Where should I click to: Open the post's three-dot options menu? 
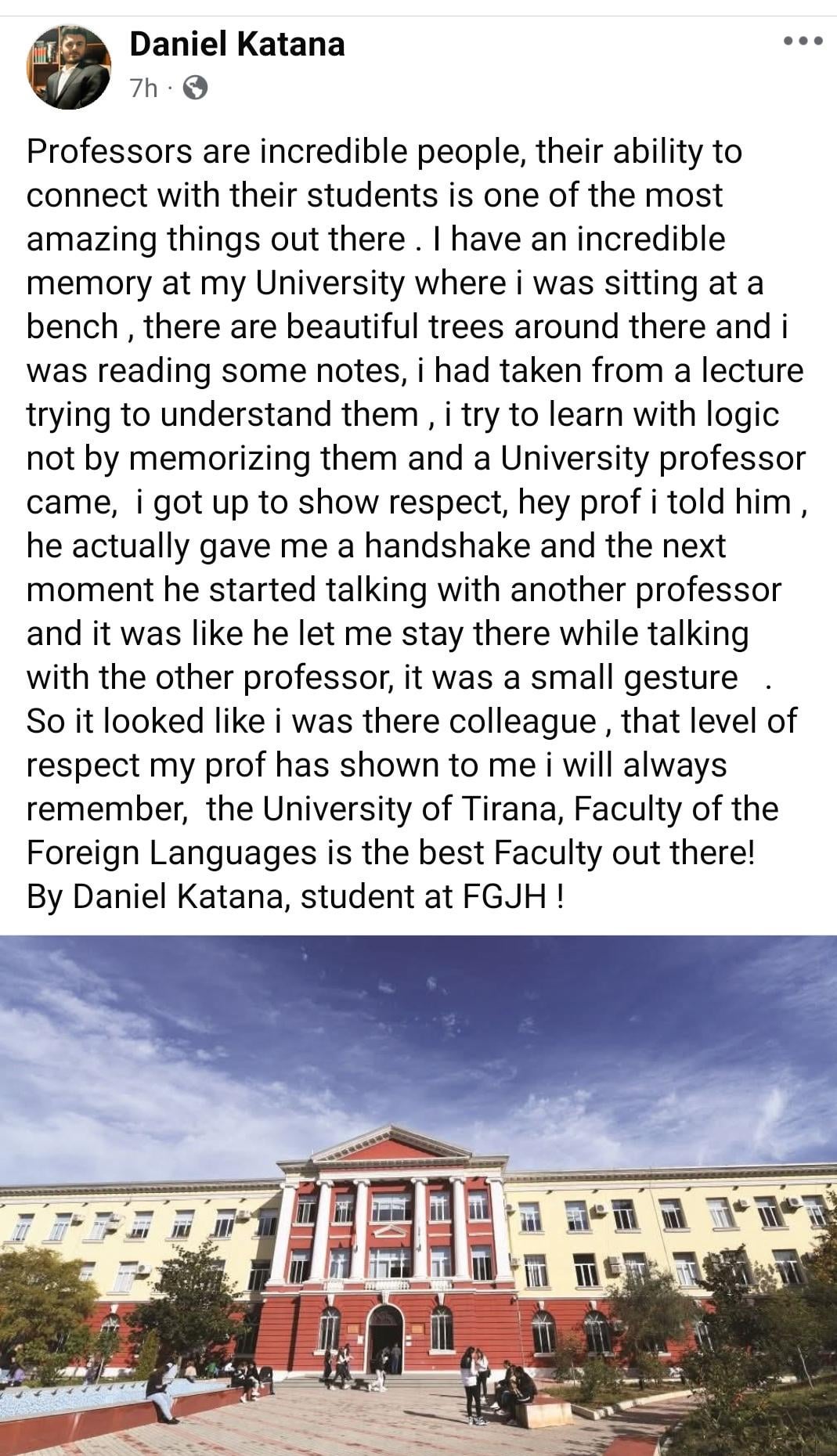(x=803, y=41)
